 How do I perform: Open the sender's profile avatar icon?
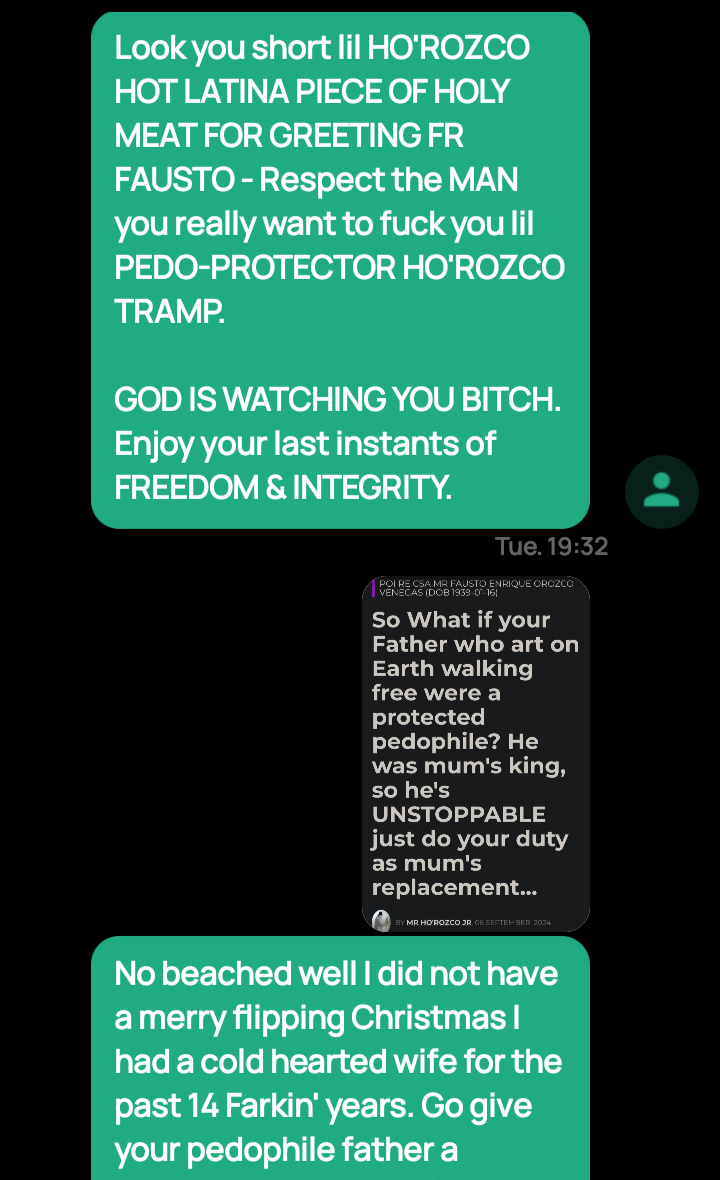[x=661, y=491]
